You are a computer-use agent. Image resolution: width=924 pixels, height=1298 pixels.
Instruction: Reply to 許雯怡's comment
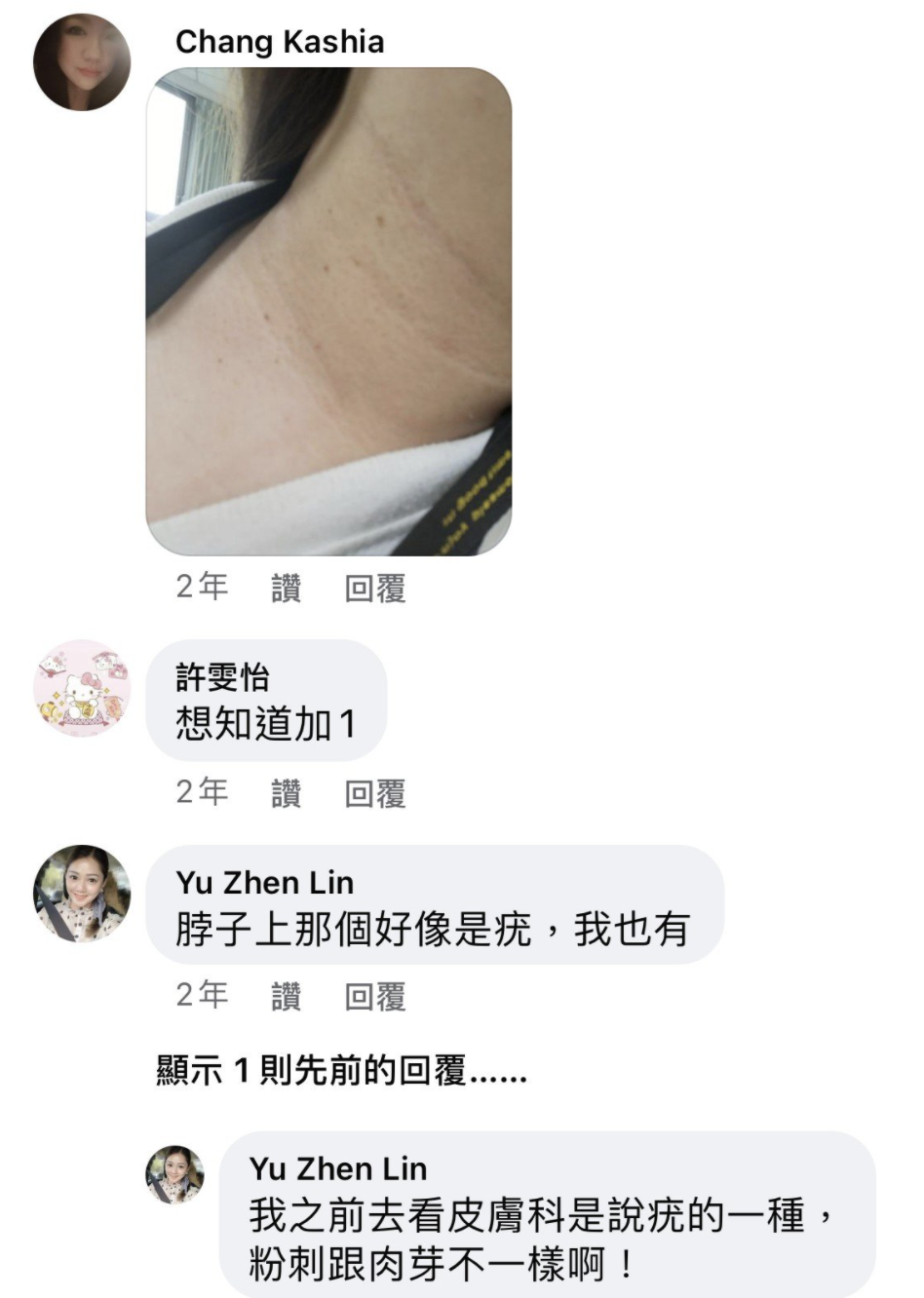click(x=374, y=793)
